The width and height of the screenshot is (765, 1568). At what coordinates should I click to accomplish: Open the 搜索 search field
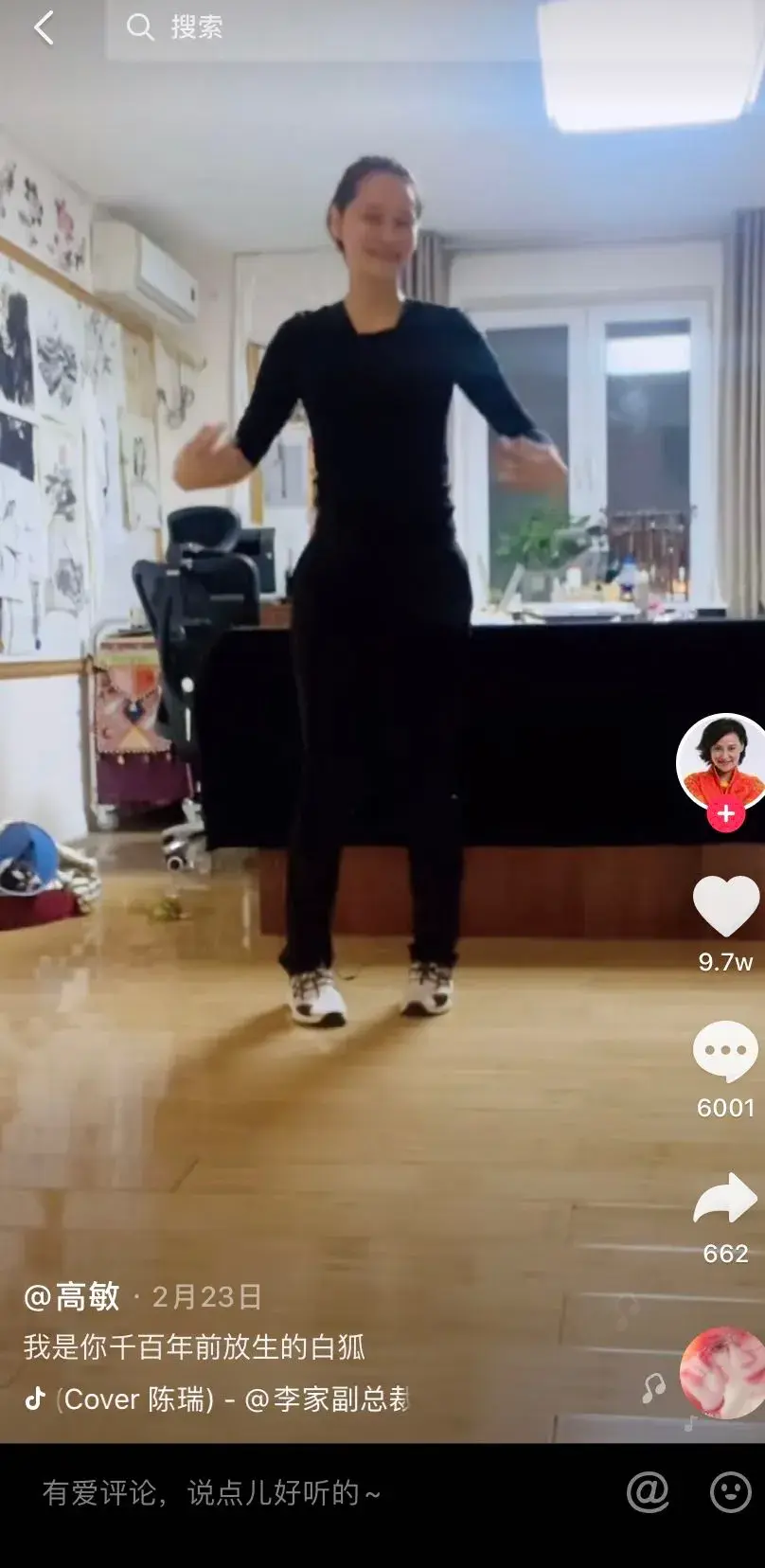tap(322, 27)
